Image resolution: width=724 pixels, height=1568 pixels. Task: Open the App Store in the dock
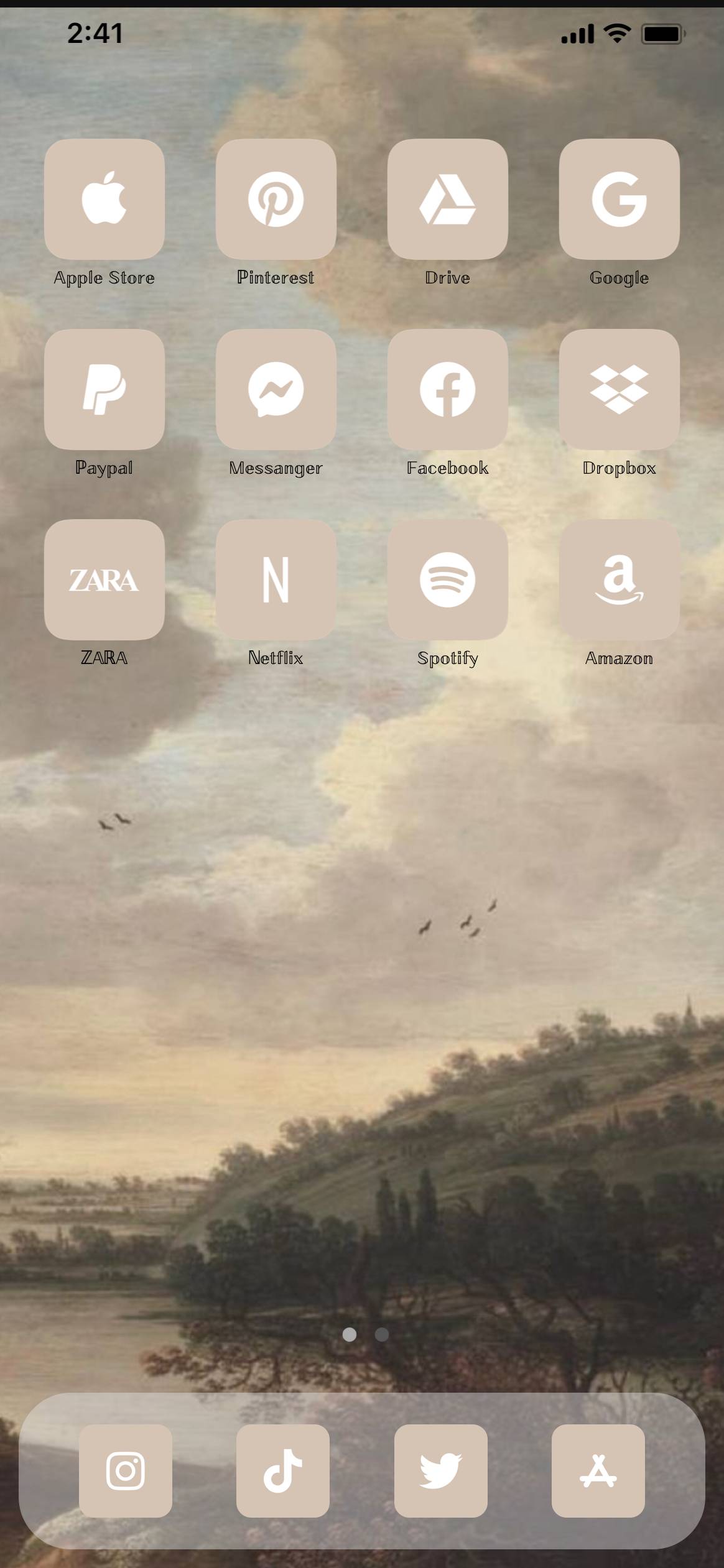point(598,1470)
